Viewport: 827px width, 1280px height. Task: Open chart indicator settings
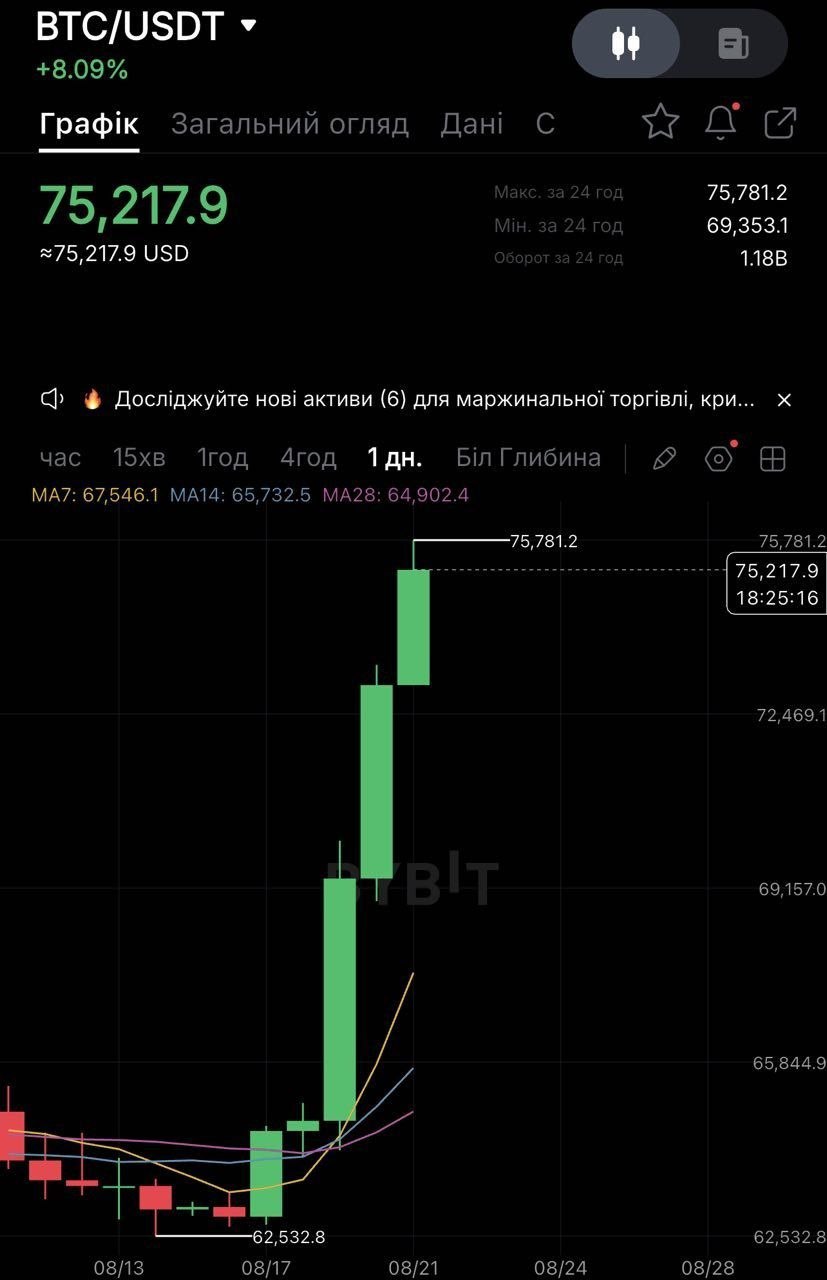719,458
